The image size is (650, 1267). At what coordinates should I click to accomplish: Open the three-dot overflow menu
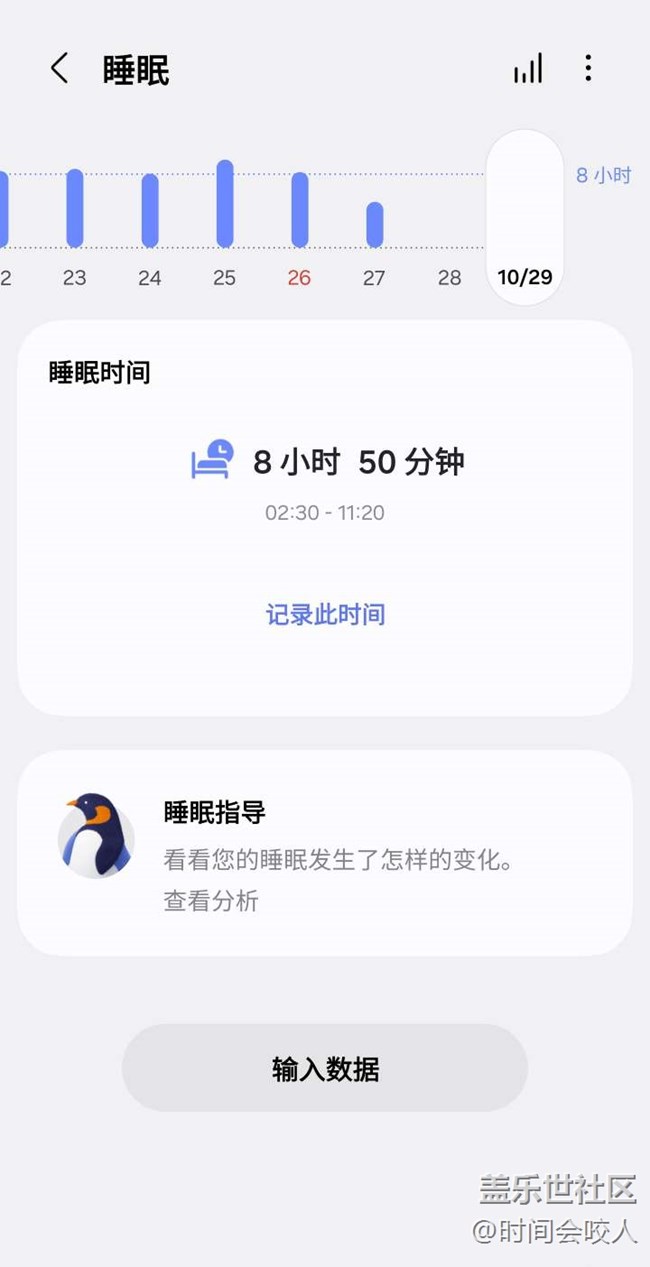click(x=588, y=68)
